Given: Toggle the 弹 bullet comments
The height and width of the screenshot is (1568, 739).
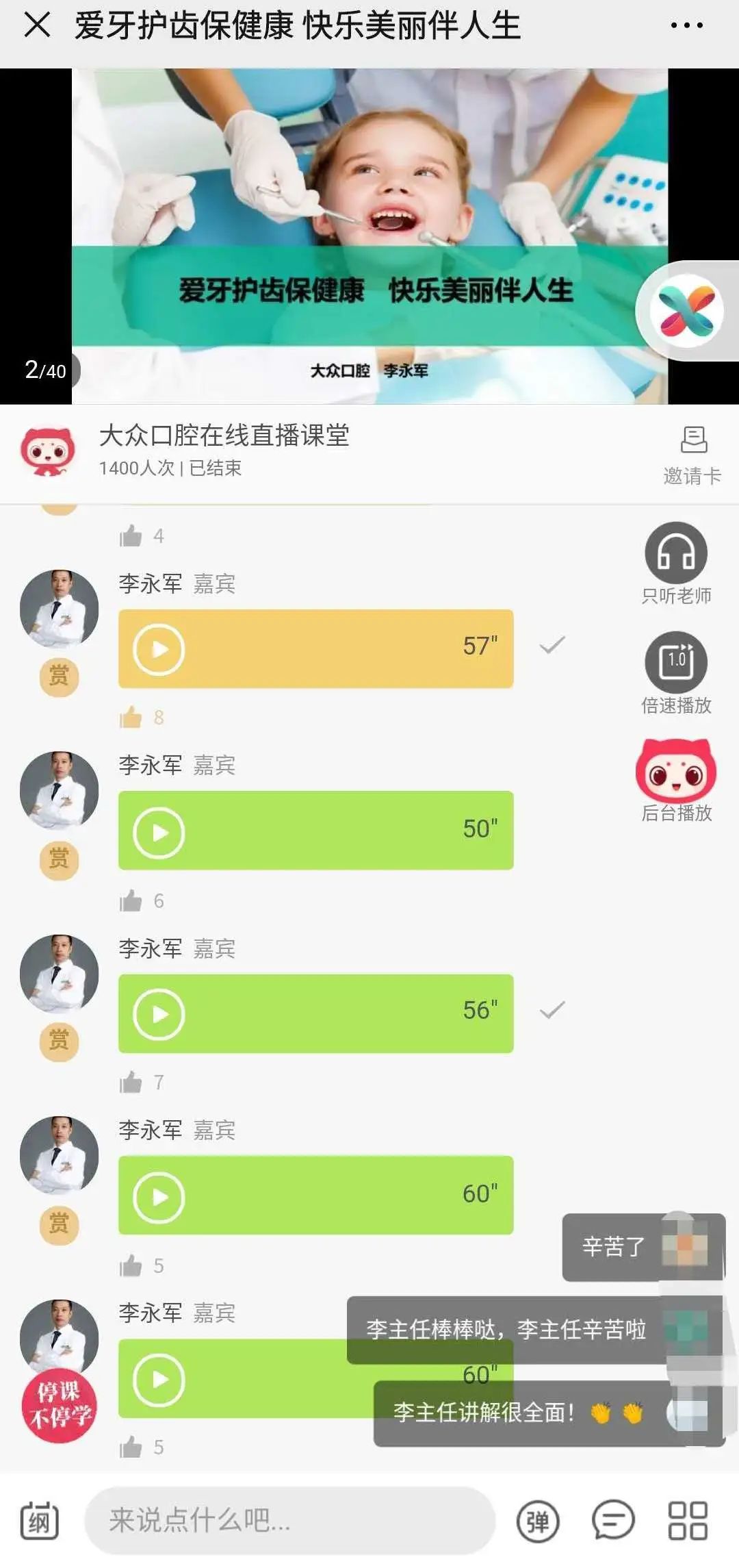Looking at the screenshot, I should pos(538,1522).
